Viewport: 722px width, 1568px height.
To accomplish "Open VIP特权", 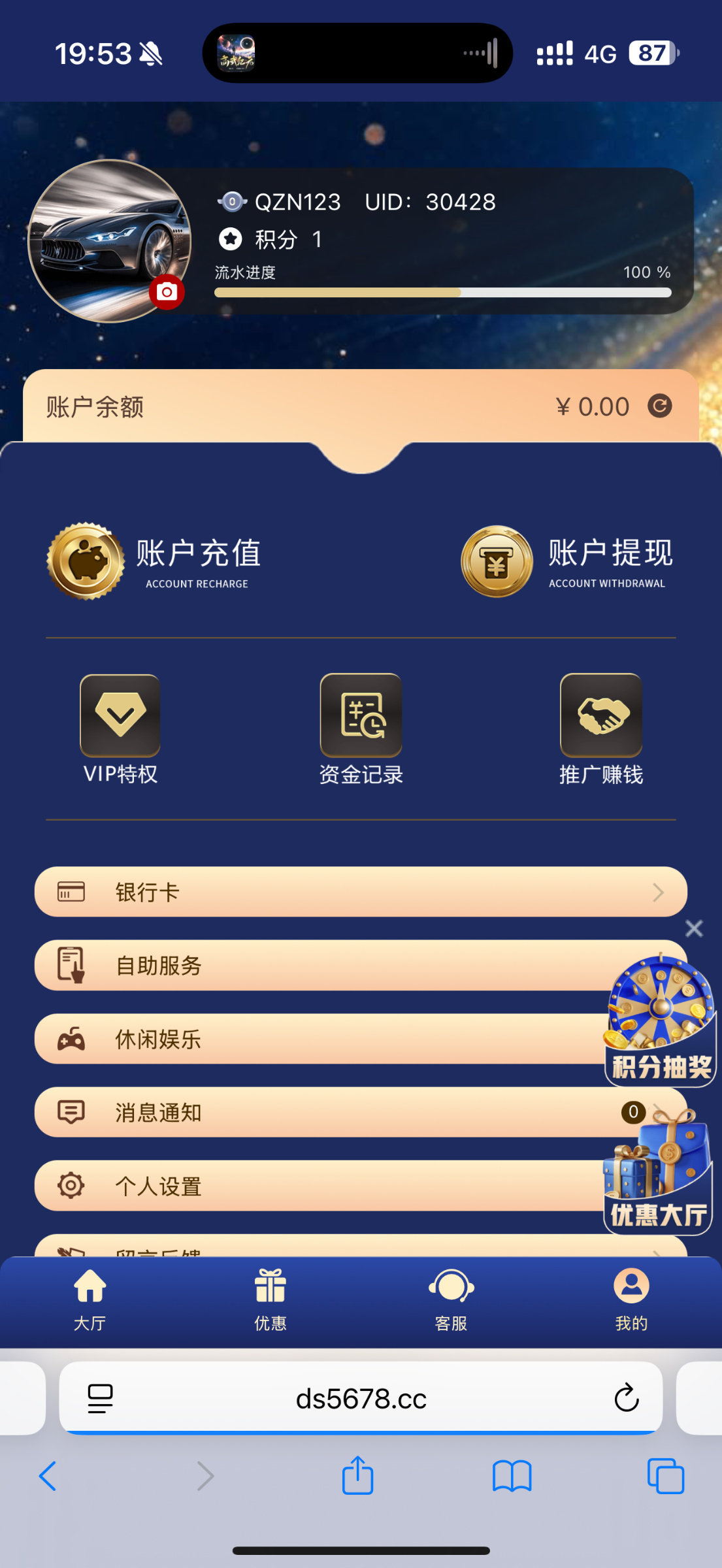I will 120,730.
